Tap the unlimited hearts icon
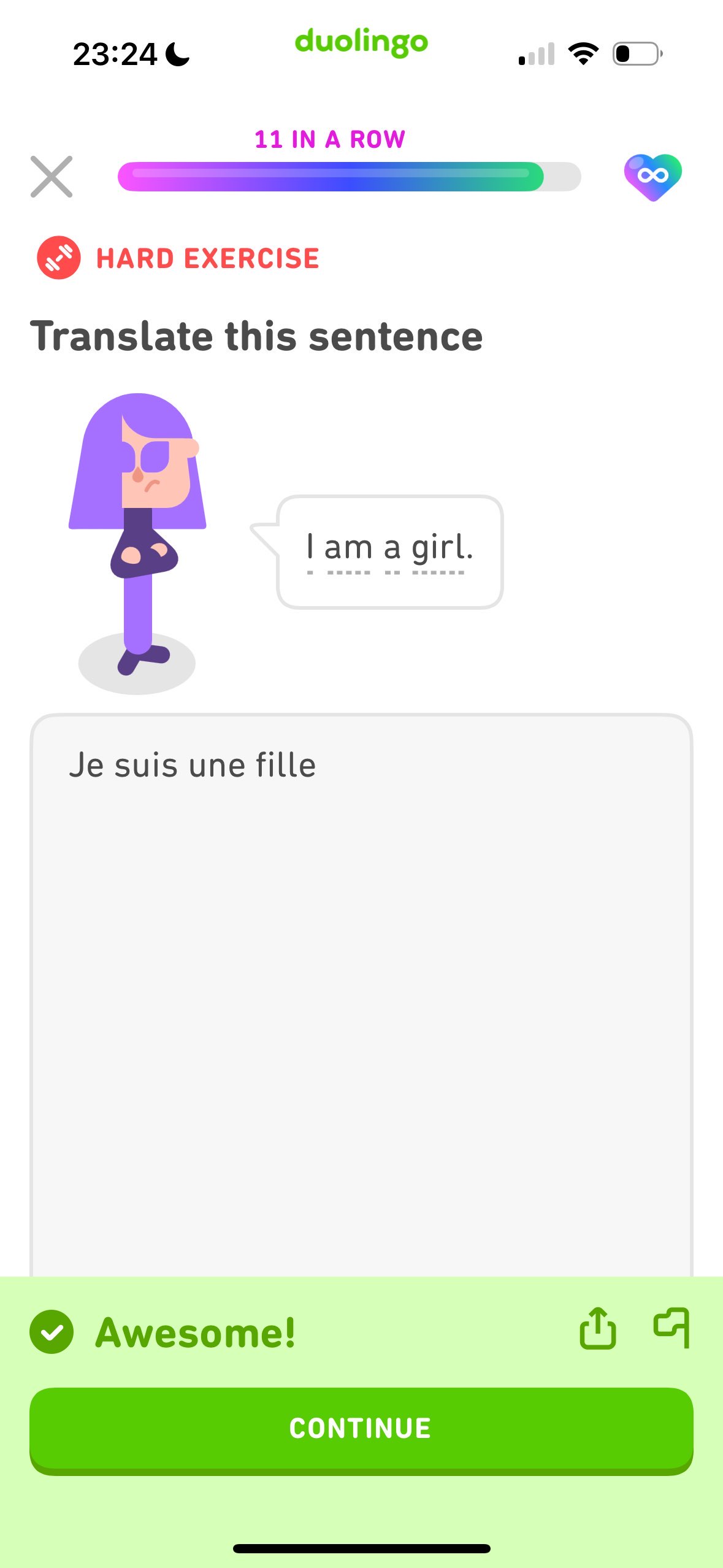 click(652, 177)
